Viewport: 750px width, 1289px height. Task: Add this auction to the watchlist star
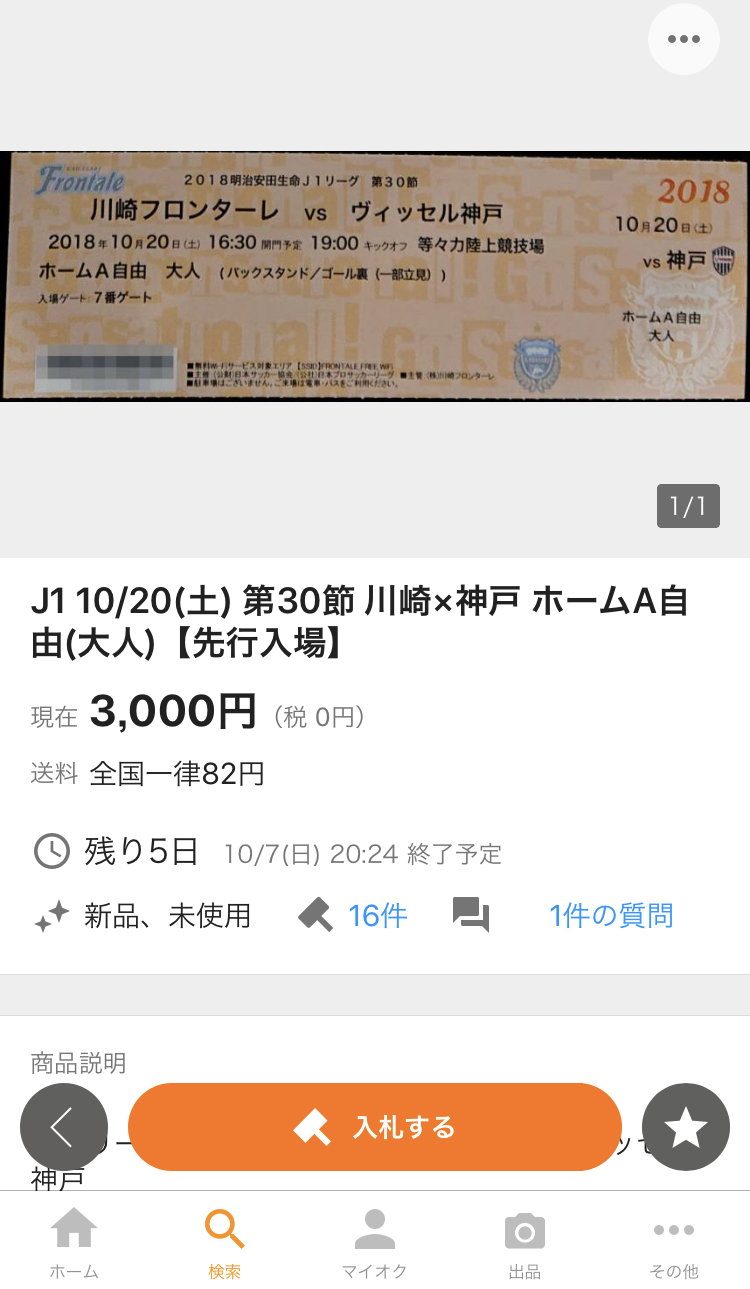pyautogui.click(x=686, y=1127)
